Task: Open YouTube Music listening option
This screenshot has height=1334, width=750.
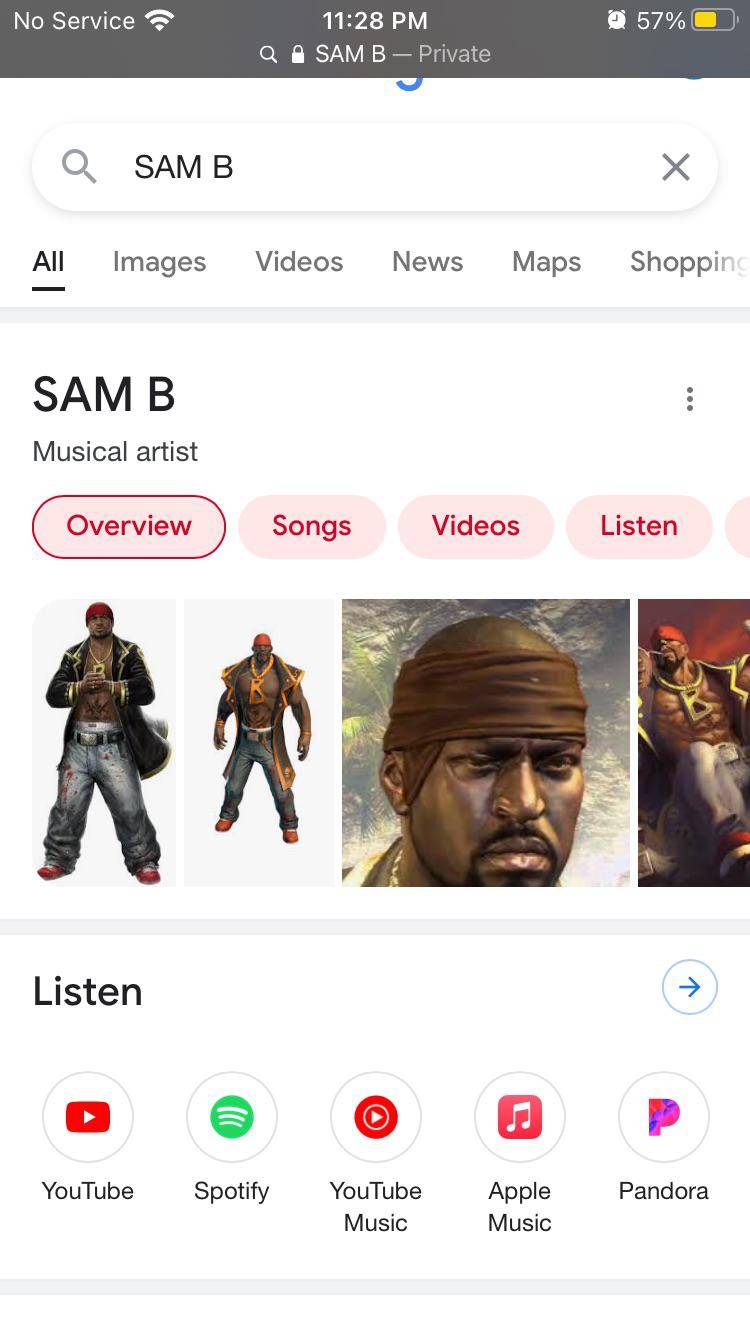Action: click(x=376, y=1117)
